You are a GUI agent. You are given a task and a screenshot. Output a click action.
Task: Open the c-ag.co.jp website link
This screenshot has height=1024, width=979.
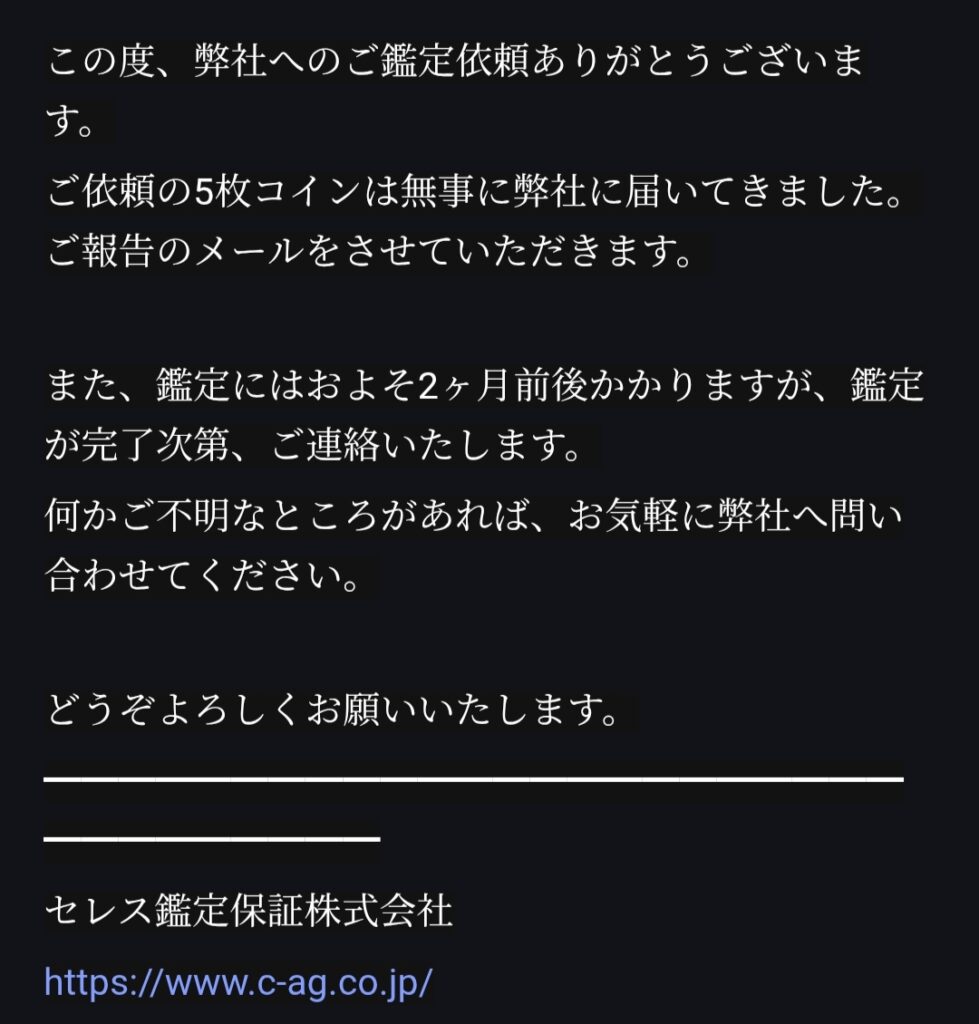(x=238, y=981)
